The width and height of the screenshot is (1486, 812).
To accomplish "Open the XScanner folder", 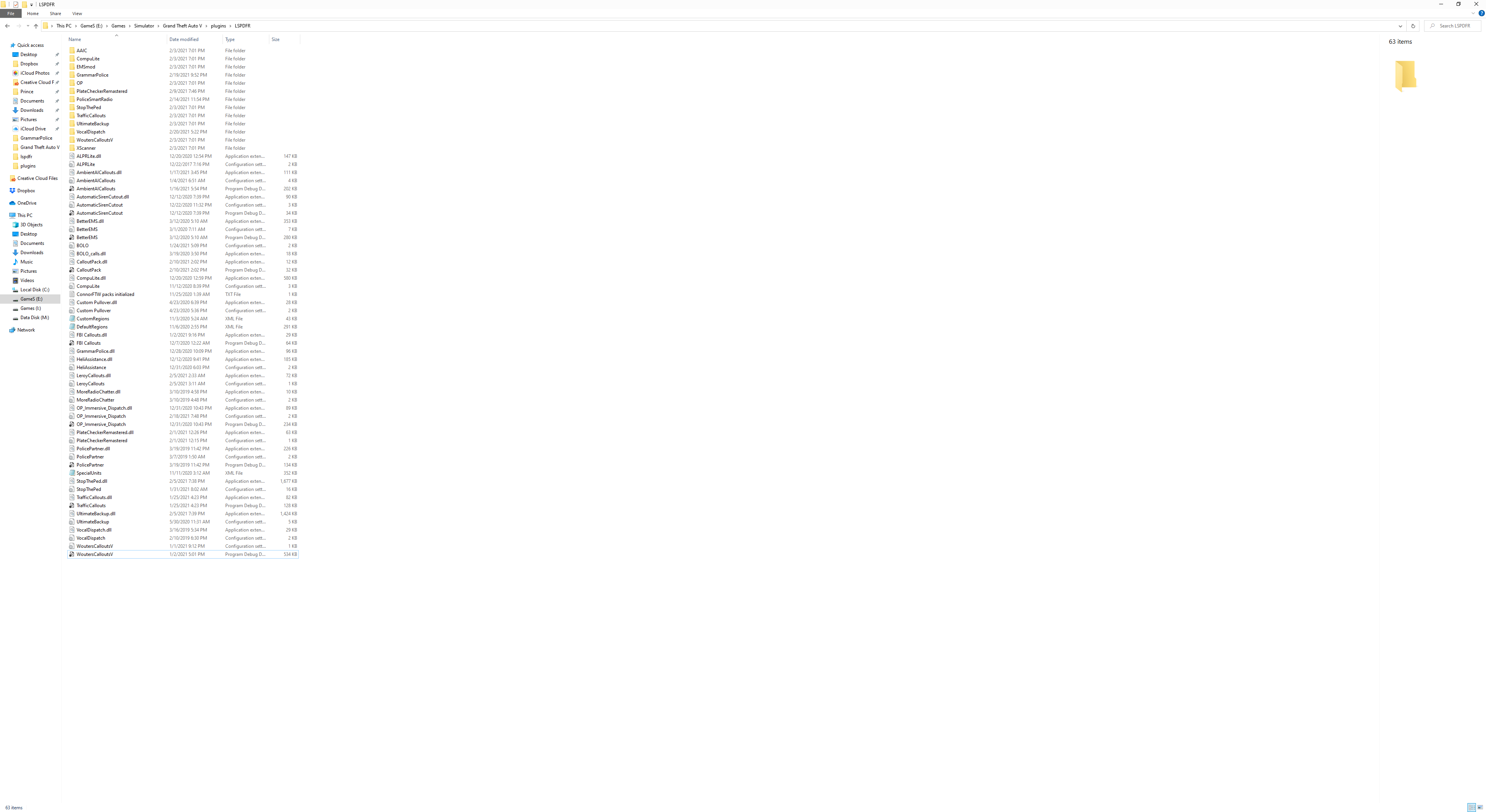I will click(86, 148).
